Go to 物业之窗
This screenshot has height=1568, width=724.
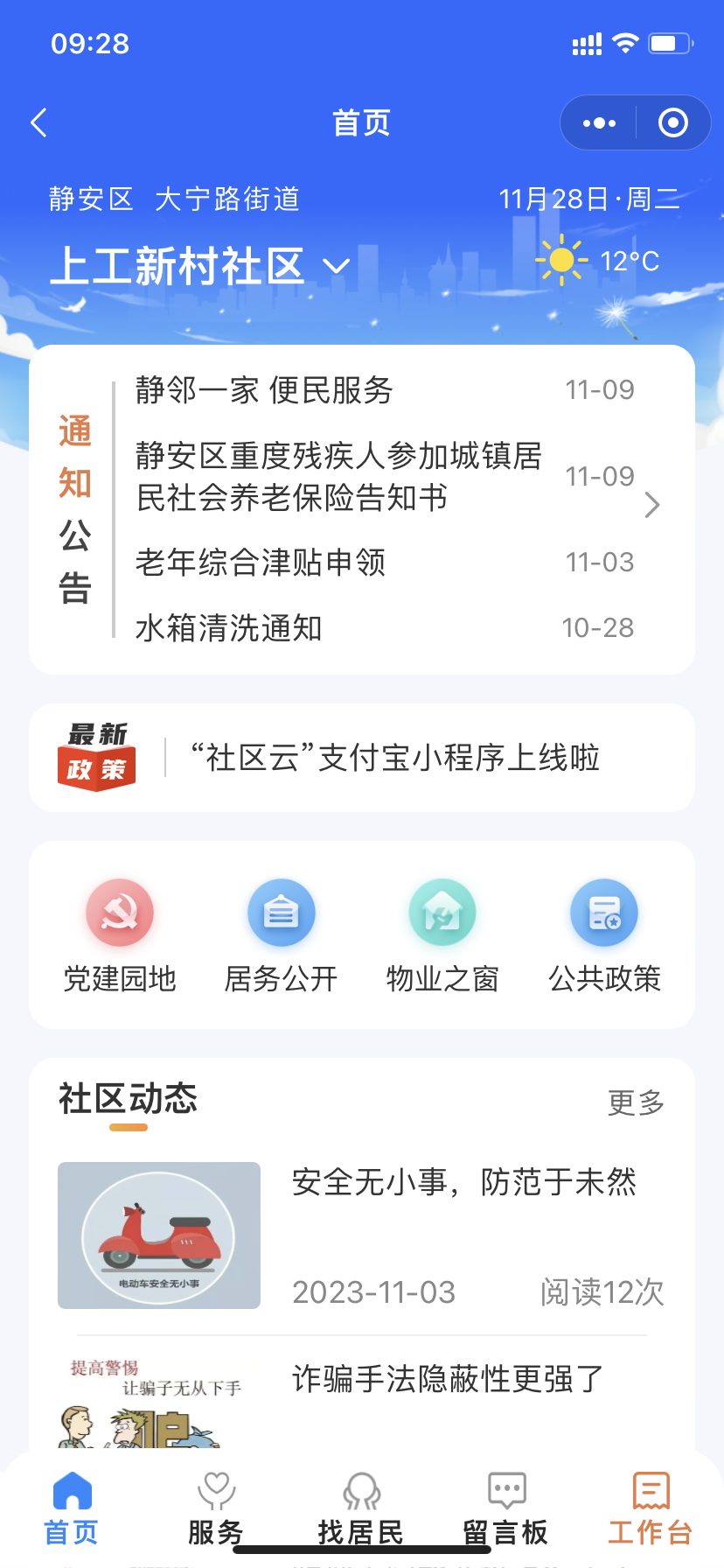coord(442,936)
